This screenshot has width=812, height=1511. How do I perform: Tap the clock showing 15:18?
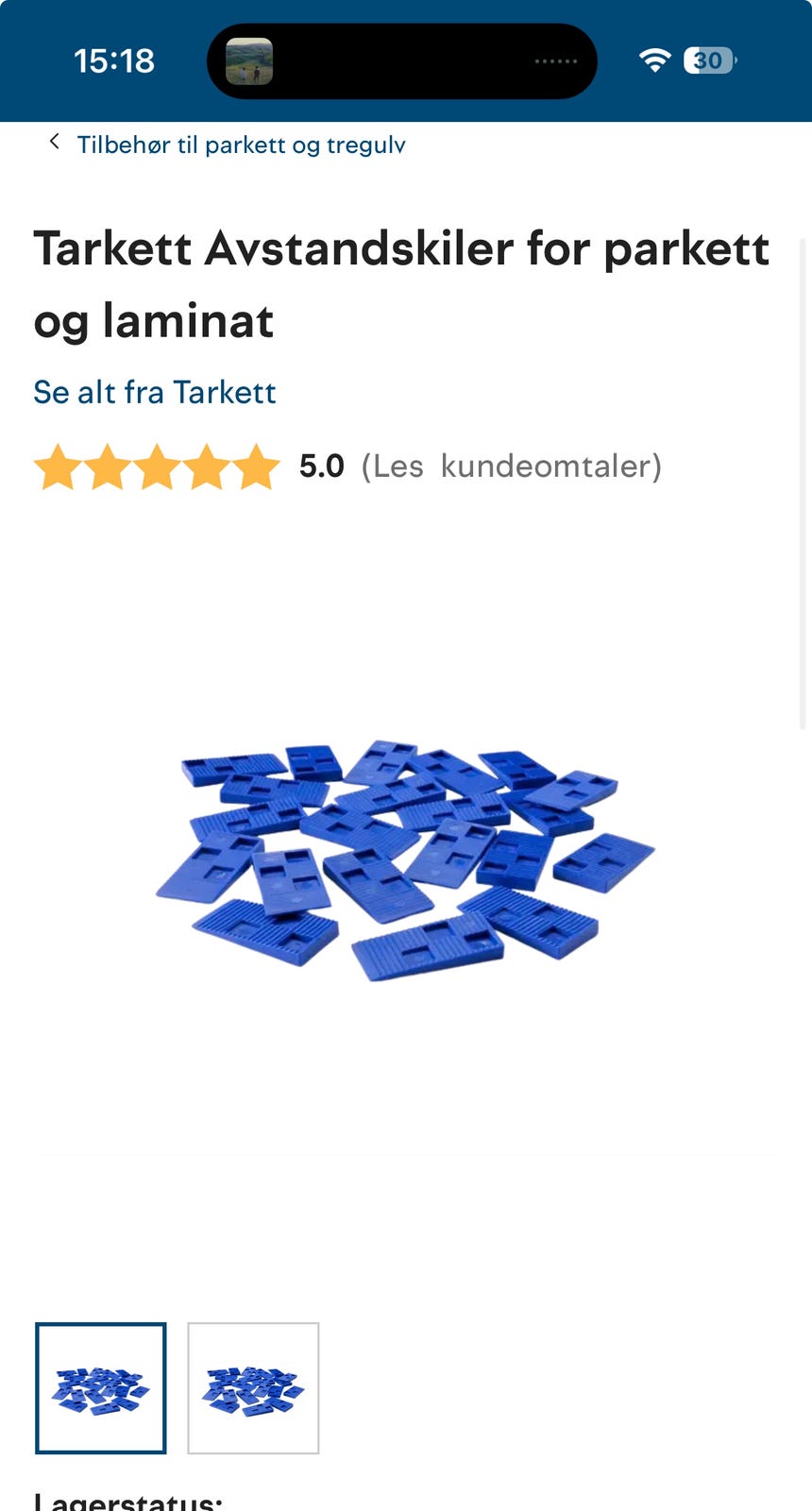[x=113, y=60]
